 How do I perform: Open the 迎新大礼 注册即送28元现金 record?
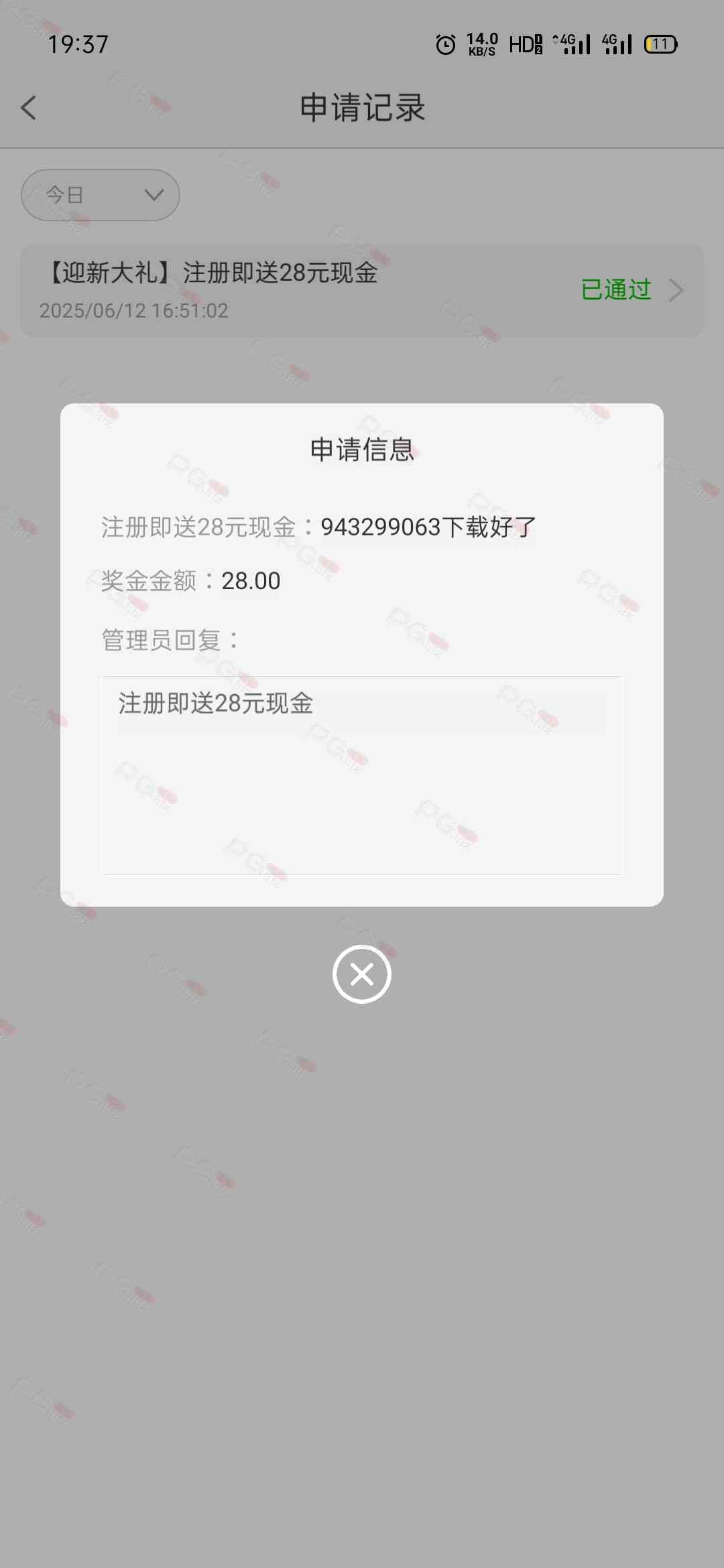tap(362, 290)
